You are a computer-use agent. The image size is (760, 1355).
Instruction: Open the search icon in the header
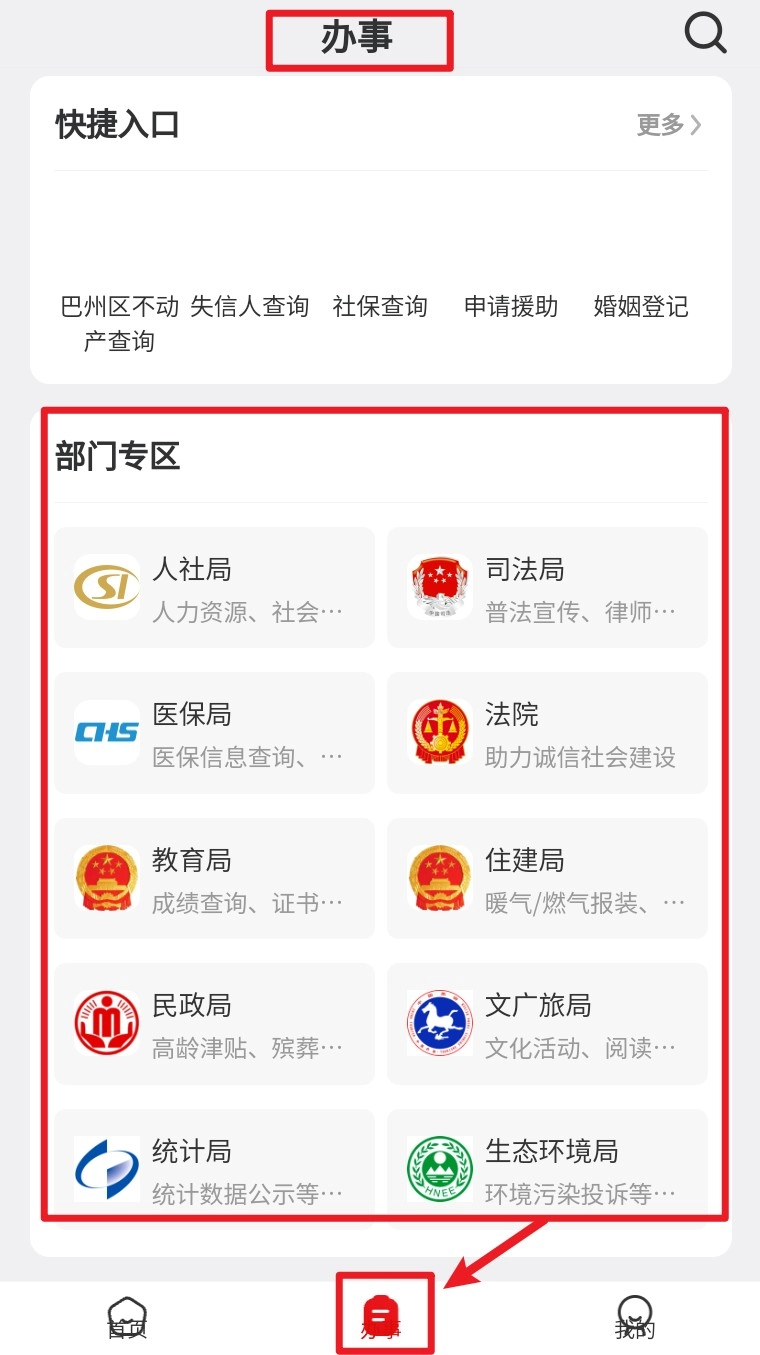(x=705, y=34)
